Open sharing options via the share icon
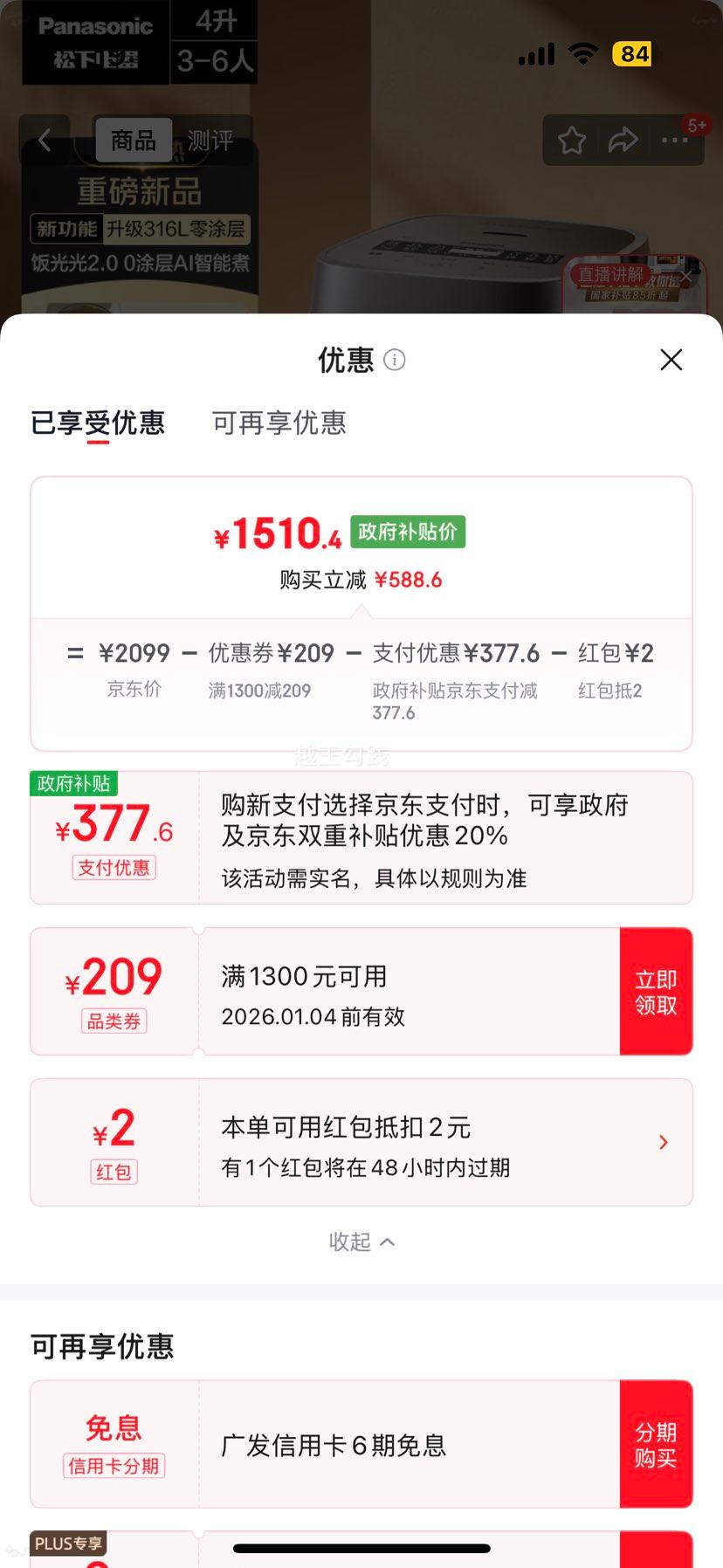The image size is (723, 1568). 623,139
